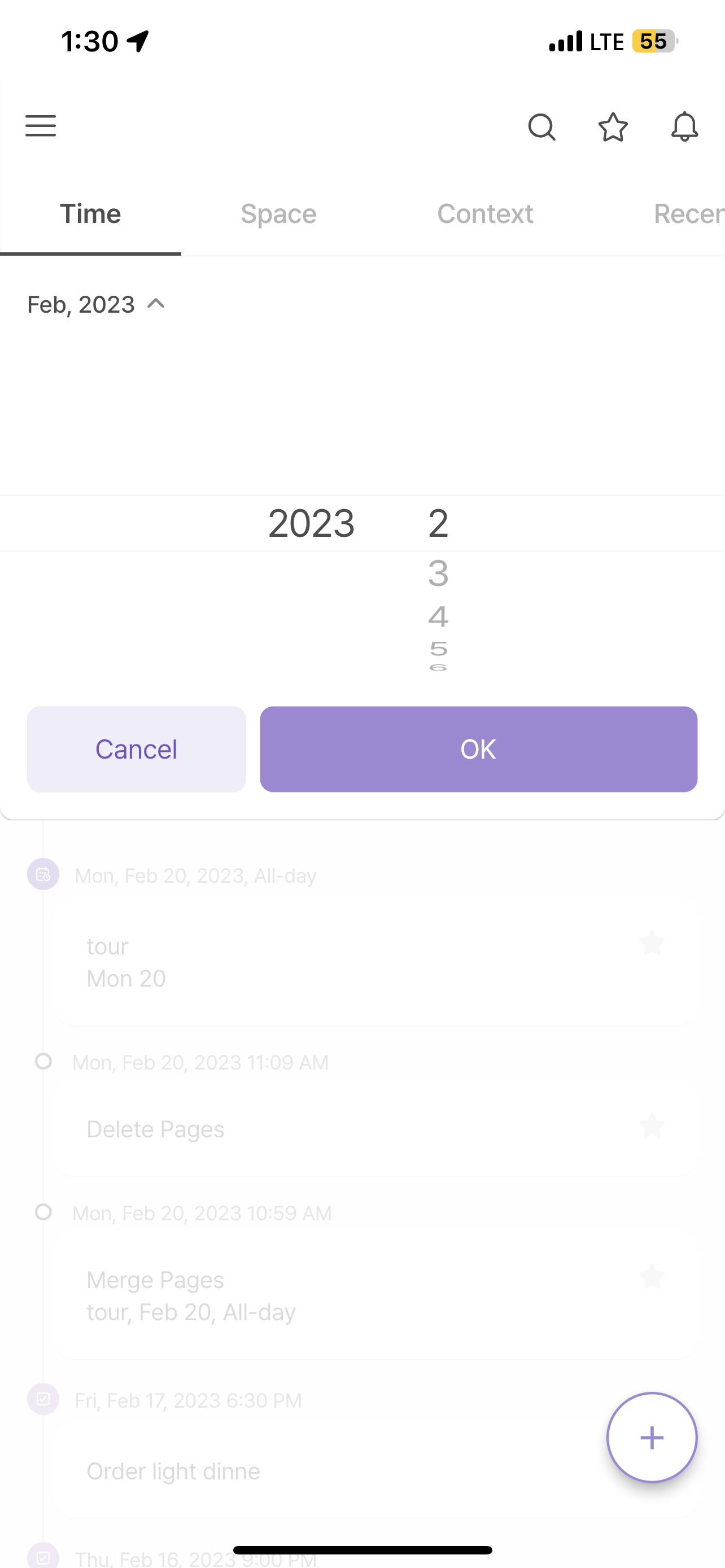Switch to the Recent tab
The width and height of the screenshot is (725, 1568).
tap(688, 214)
